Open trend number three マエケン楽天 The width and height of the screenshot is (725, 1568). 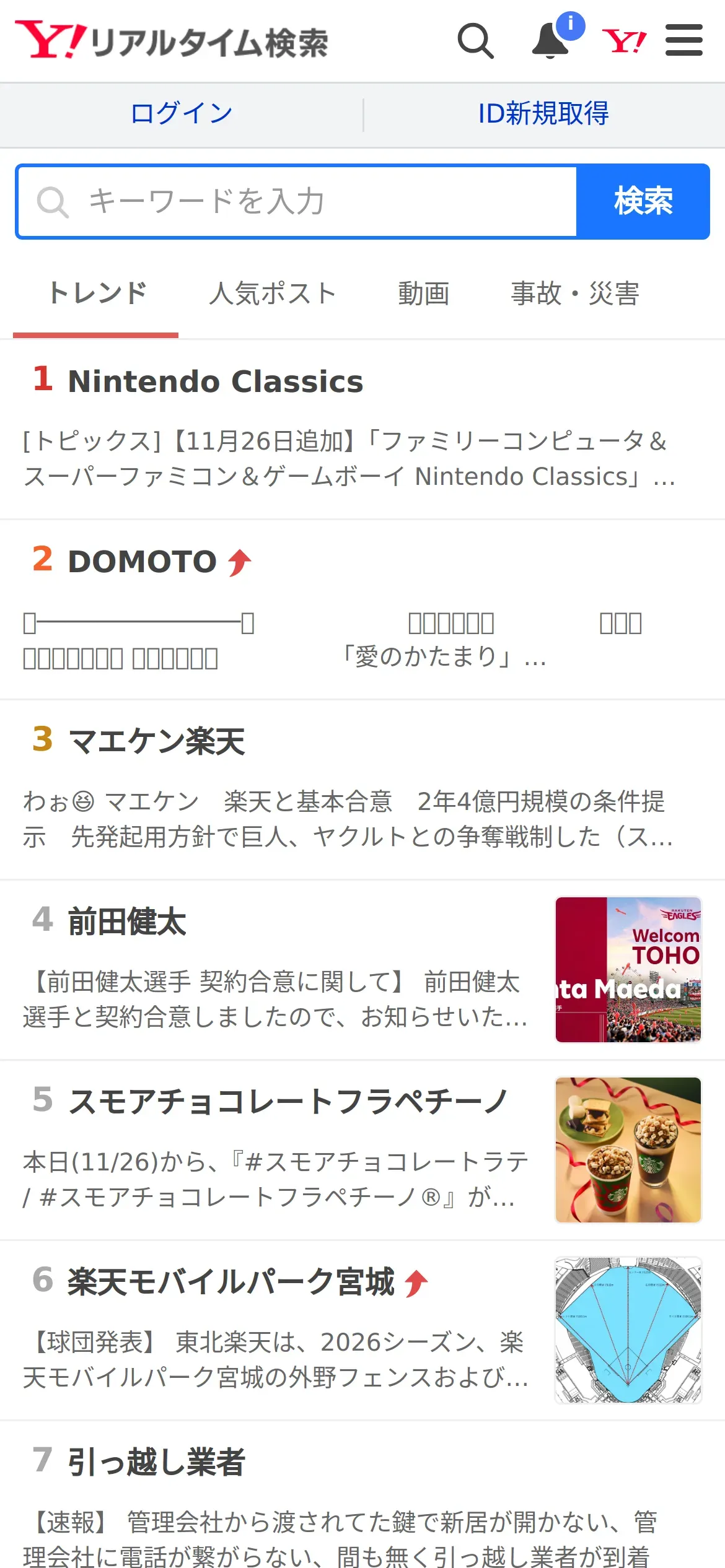pos(157,742)
